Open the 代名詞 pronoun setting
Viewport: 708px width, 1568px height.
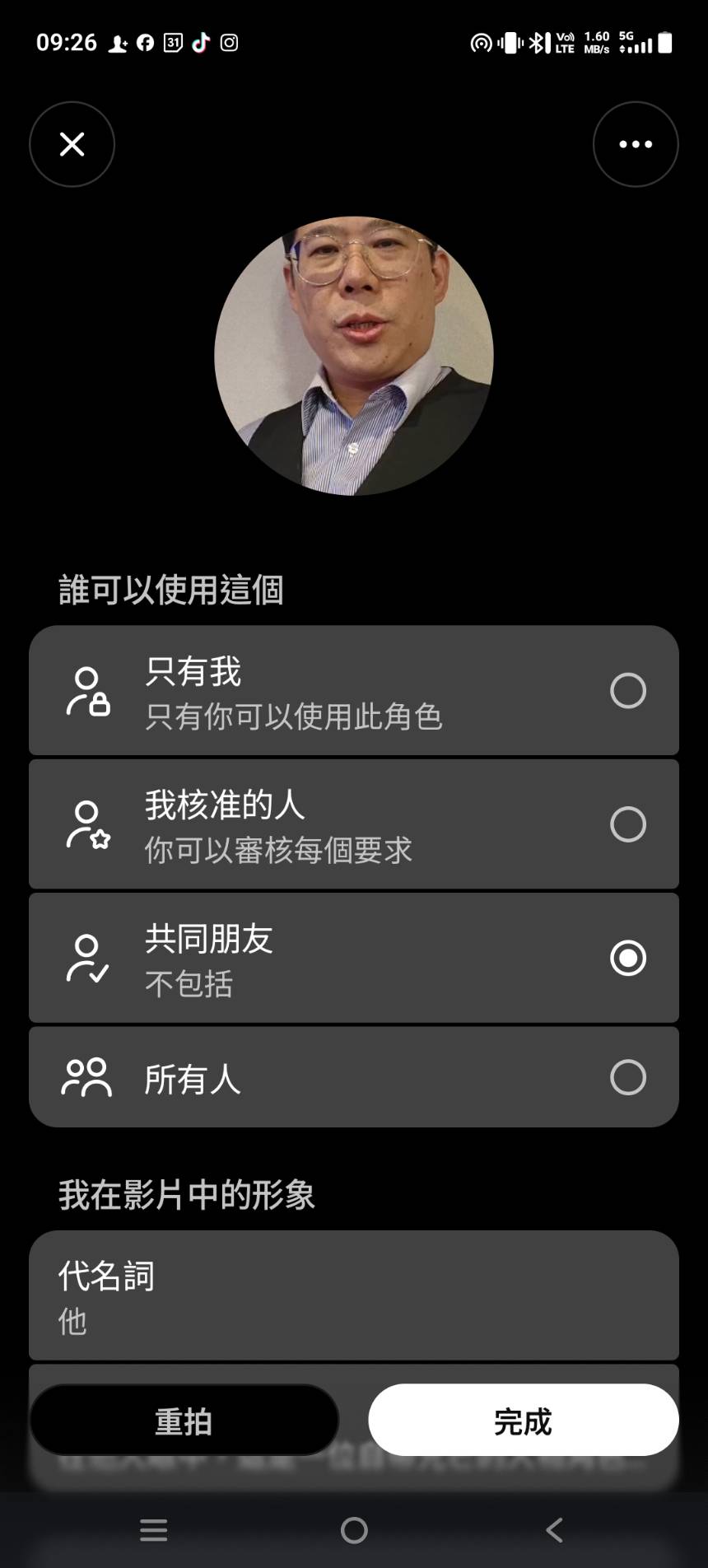pos(354,1295)
